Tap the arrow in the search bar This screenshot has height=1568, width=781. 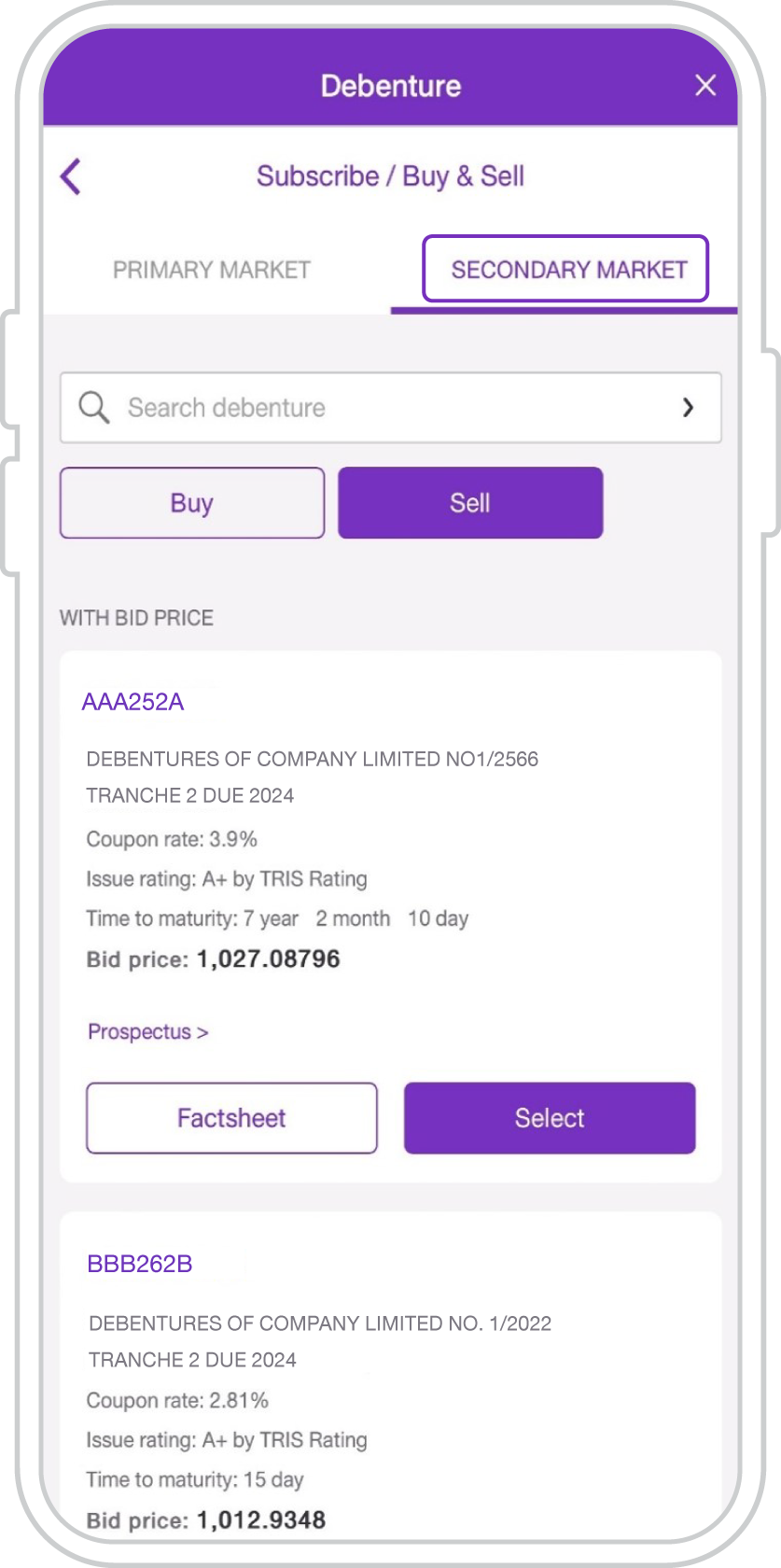688,408
